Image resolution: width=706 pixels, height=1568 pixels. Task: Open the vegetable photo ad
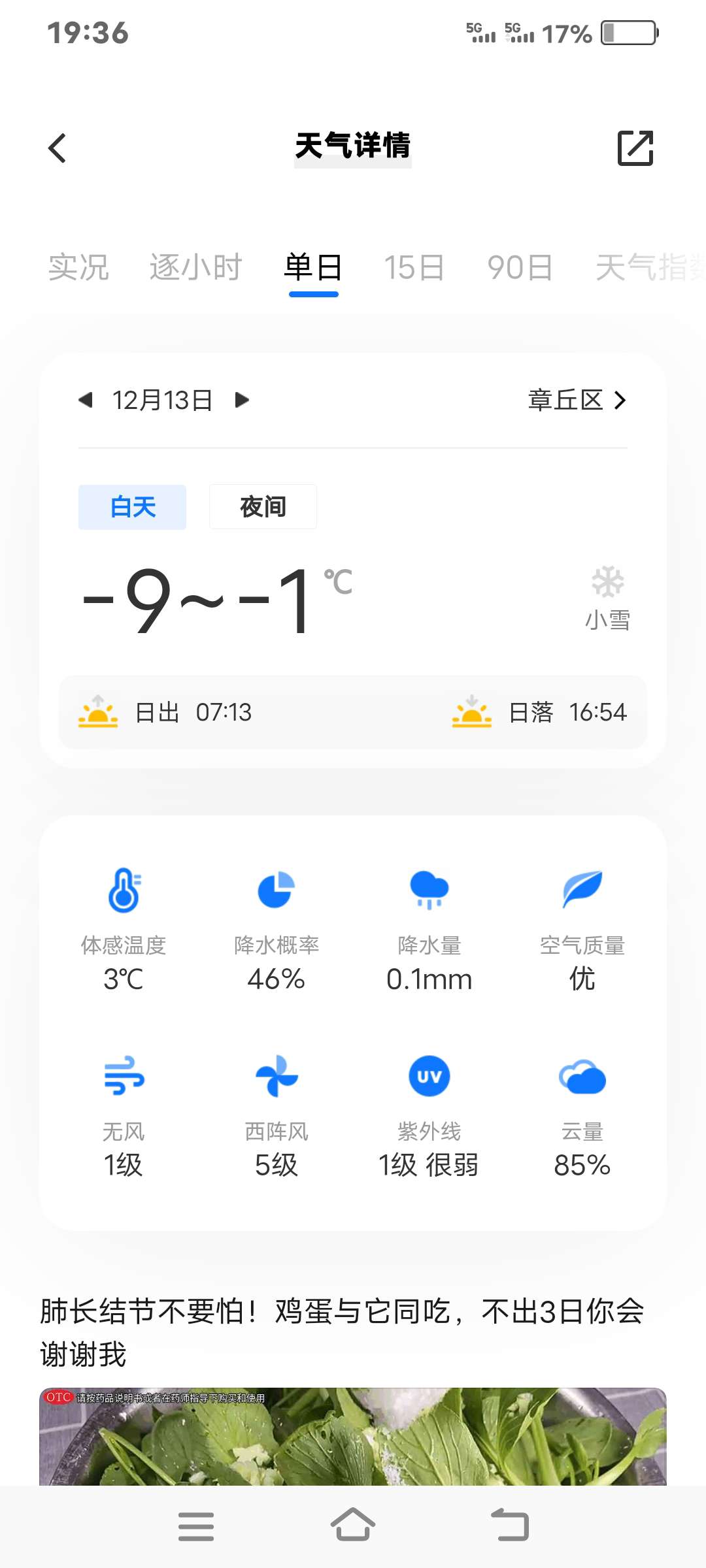tap(353, 1436)
